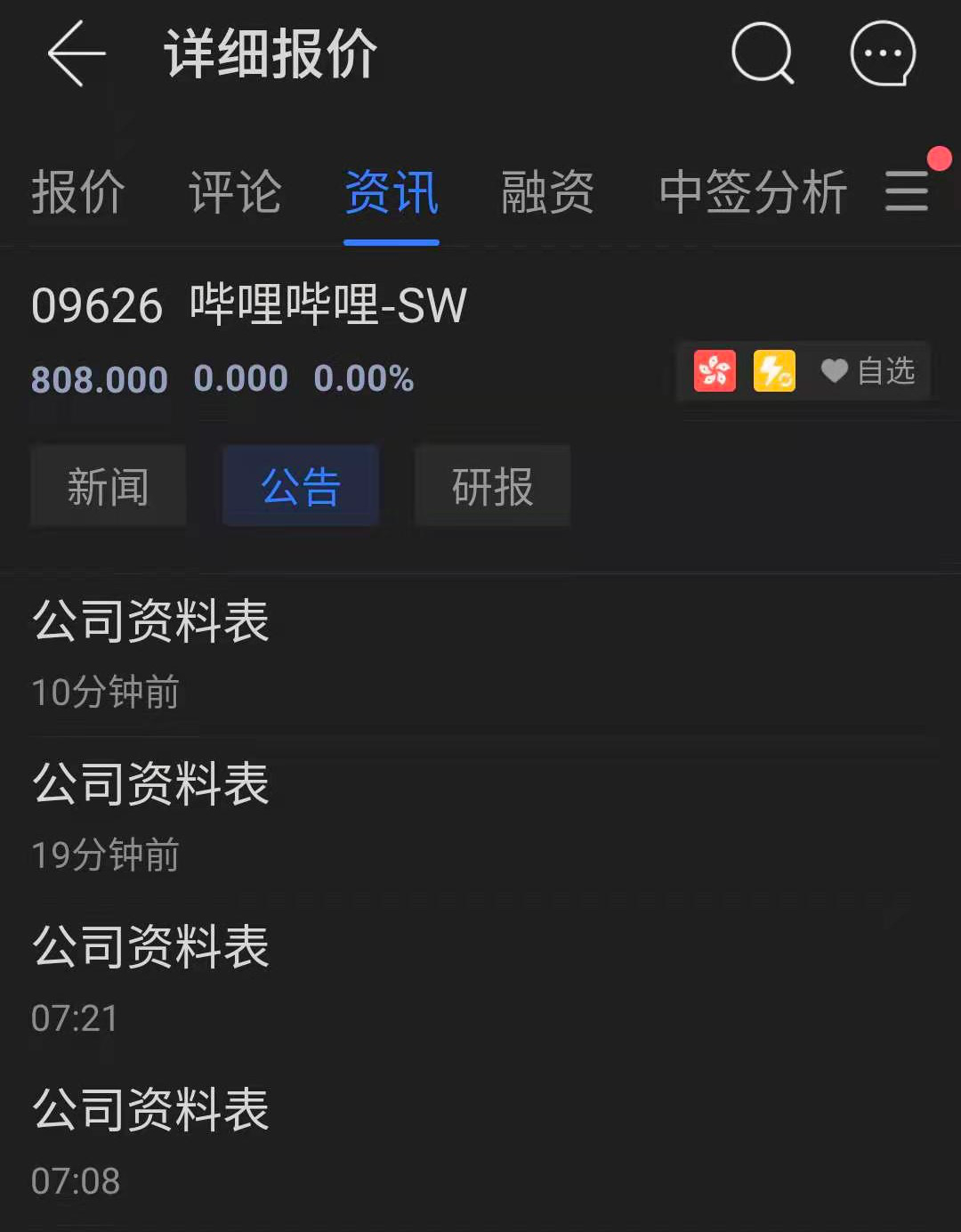Image resolution: width=961 pixels, height=1232 pixels.
Task: Select the 研报 sub-tab
Action: [492, 487]
